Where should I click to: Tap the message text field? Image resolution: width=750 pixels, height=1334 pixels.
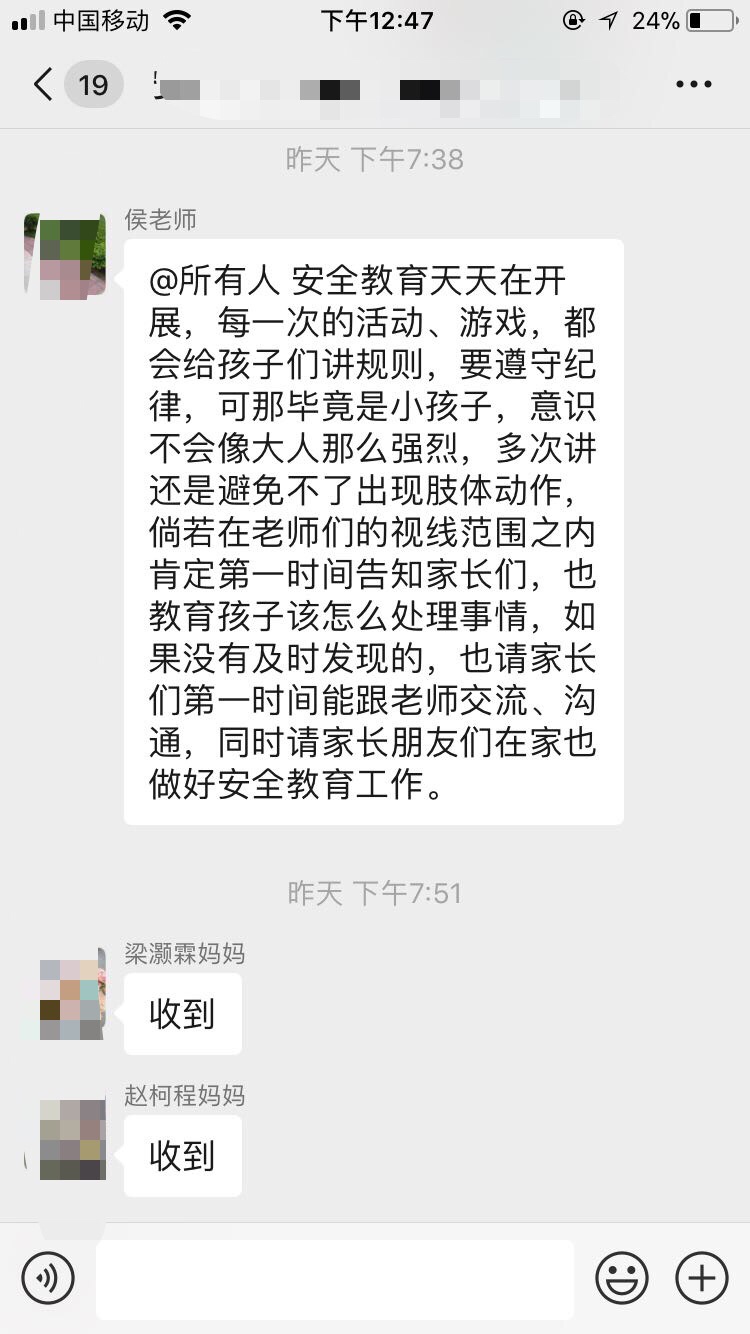(335, 1278)
